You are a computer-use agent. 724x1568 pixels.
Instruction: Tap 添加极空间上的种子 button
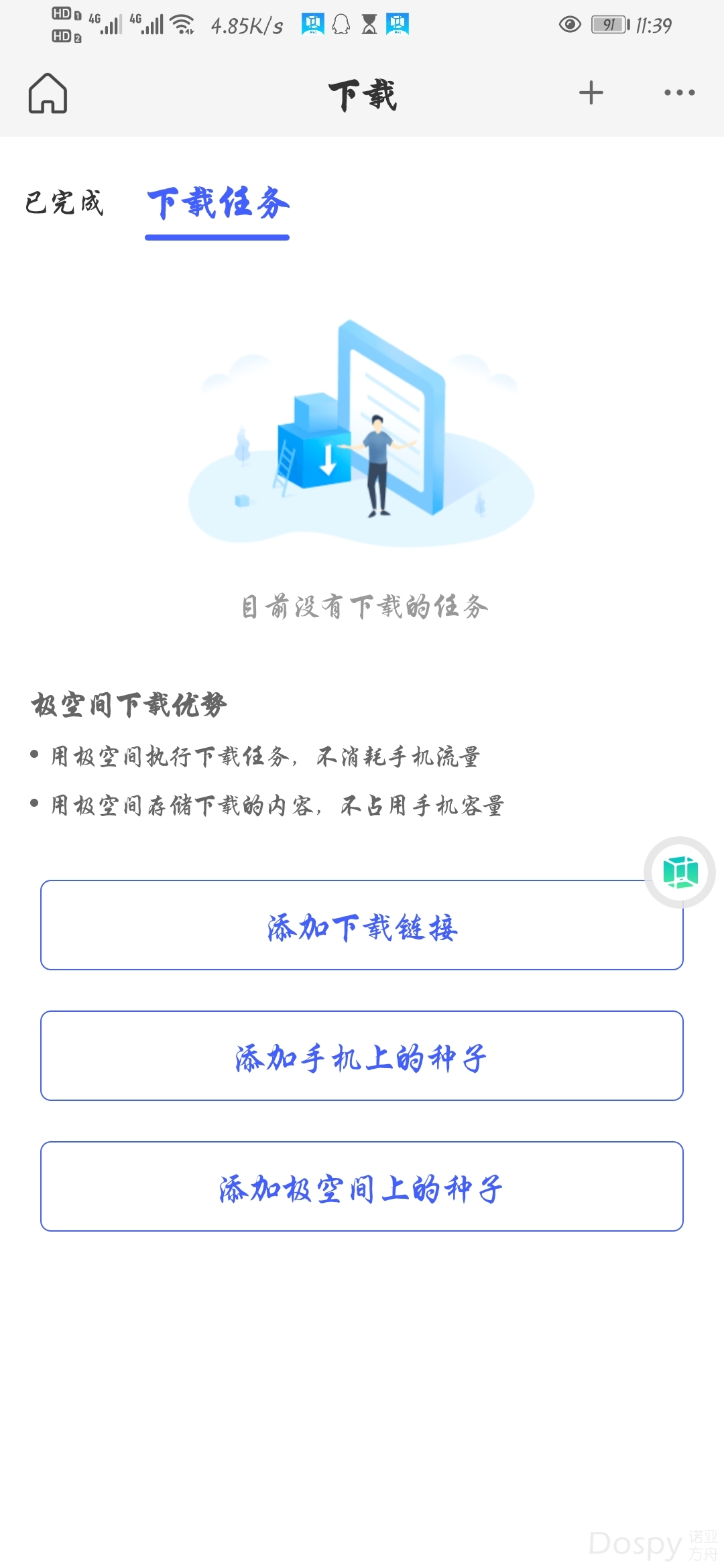click(362, 1187)
